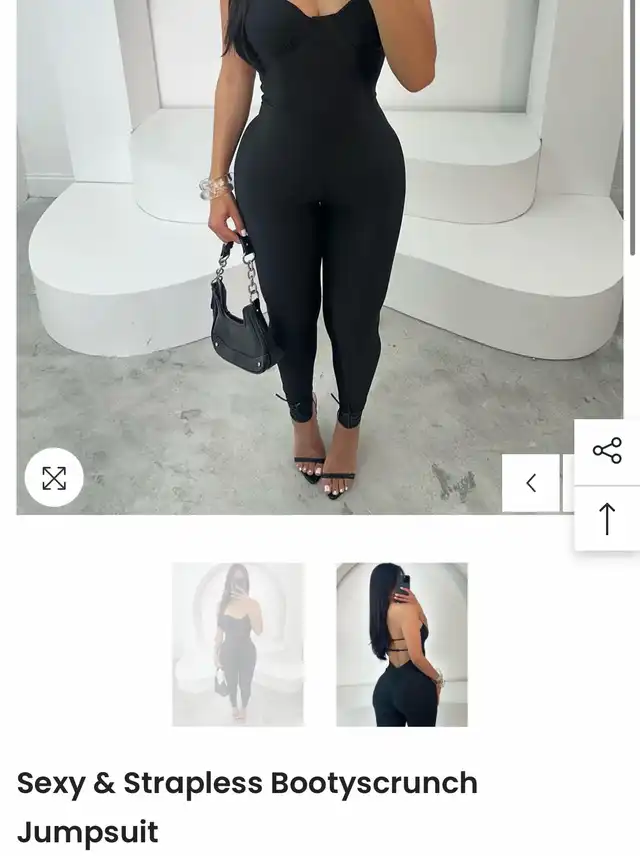The width and height of the screenshot is (640, 856).
Task: Expand the product image to fullscreen
Action: tap(54, 478)
